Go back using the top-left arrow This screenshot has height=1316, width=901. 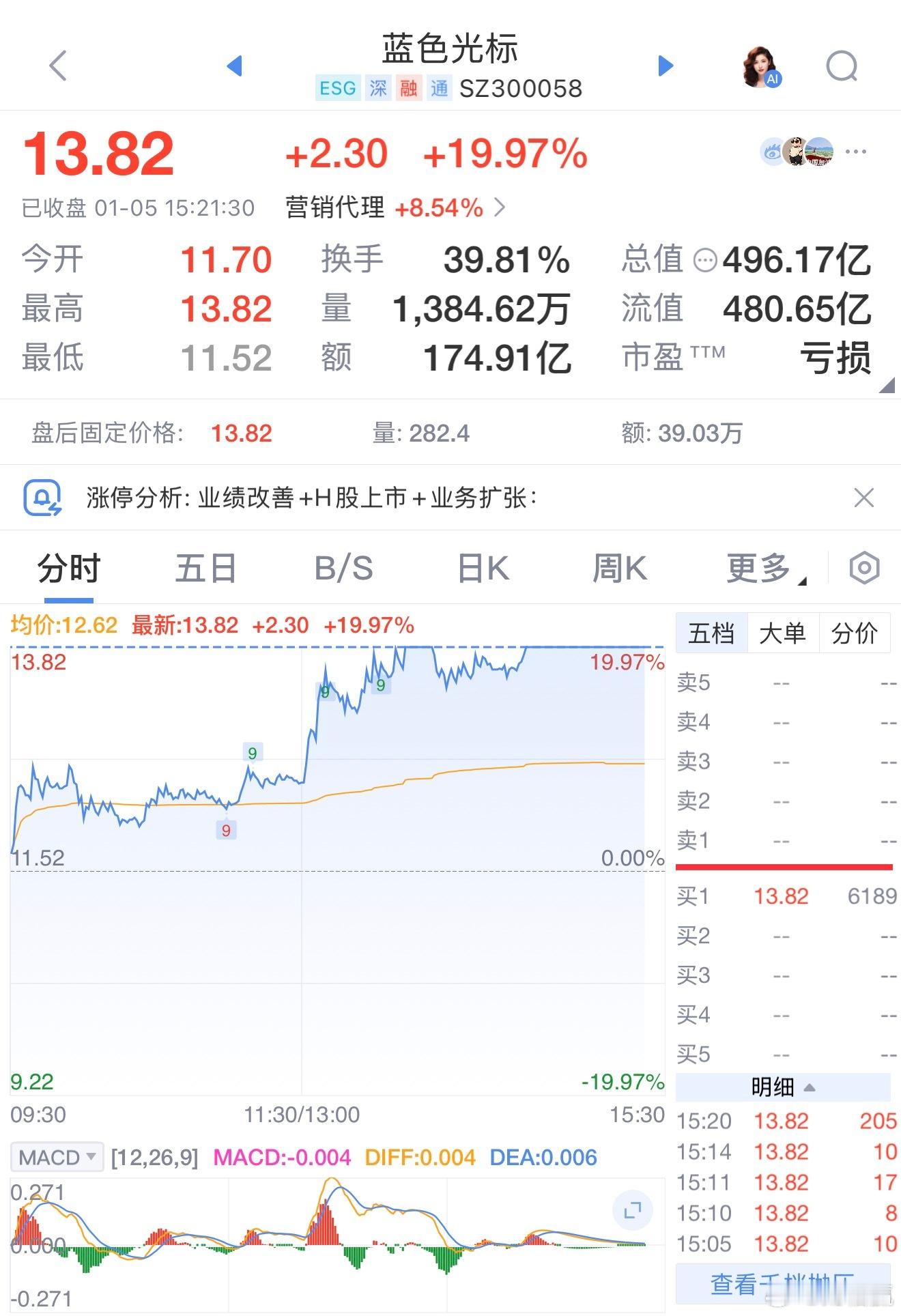57,66
